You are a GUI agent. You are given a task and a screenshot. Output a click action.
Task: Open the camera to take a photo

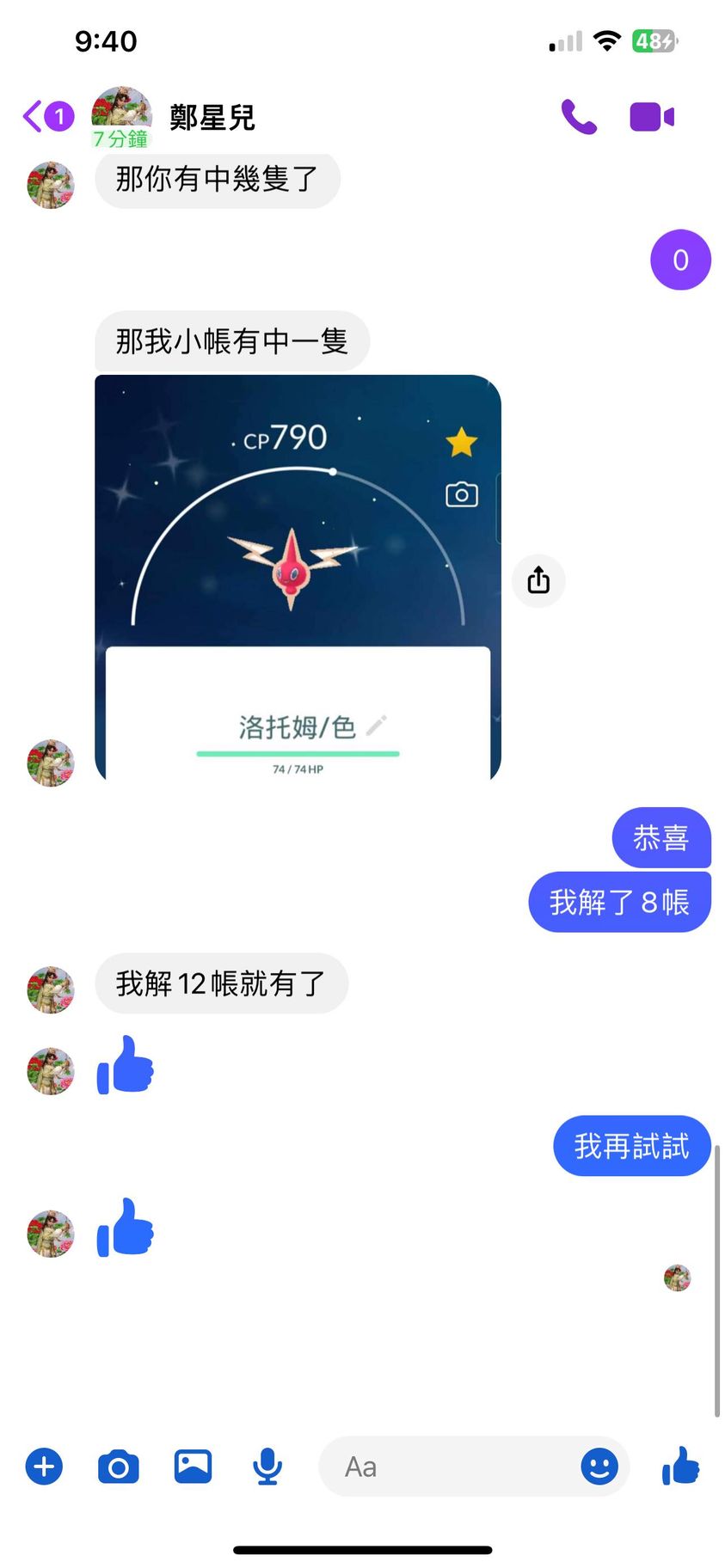coord(119,1466)
